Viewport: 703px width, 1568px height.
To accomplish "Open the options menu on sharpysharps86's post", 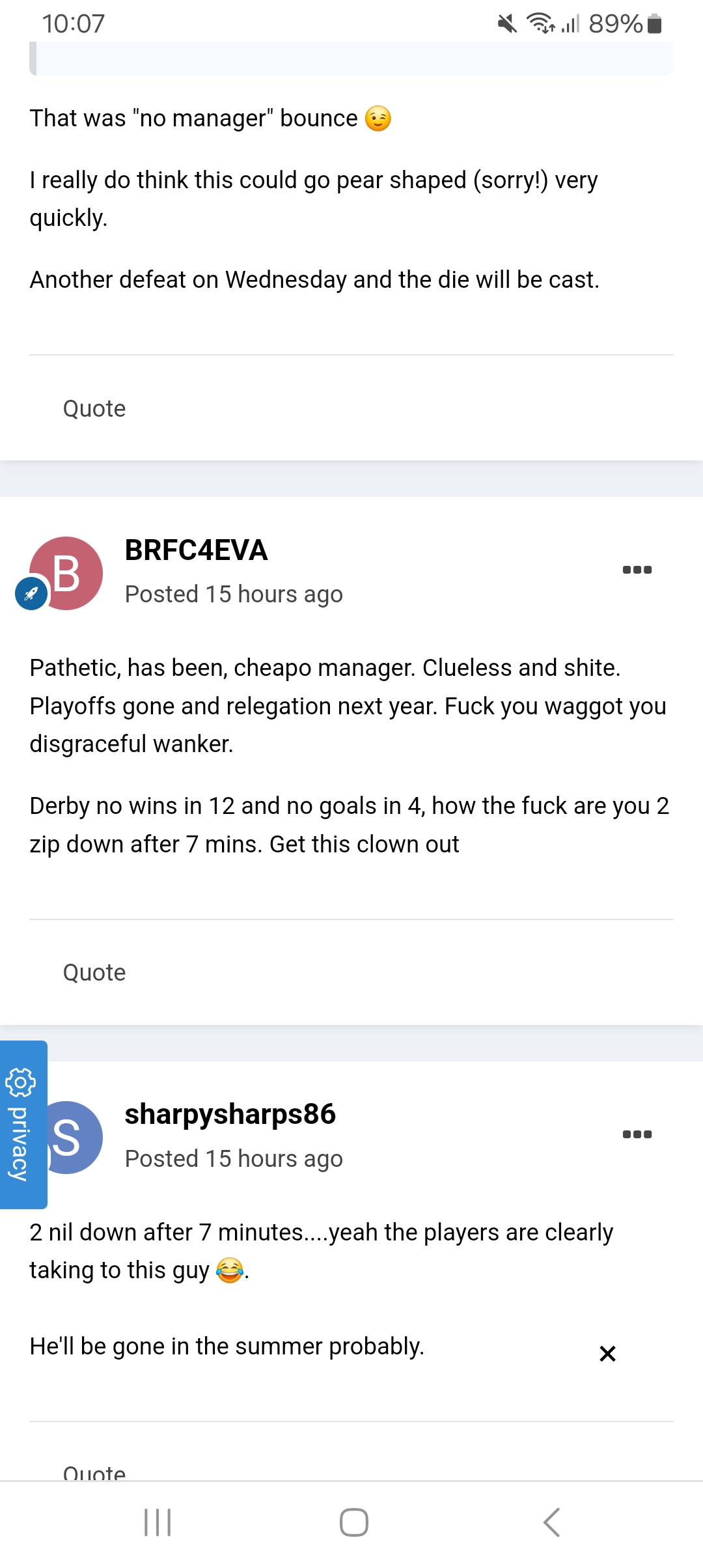I will coord(637,1134).
